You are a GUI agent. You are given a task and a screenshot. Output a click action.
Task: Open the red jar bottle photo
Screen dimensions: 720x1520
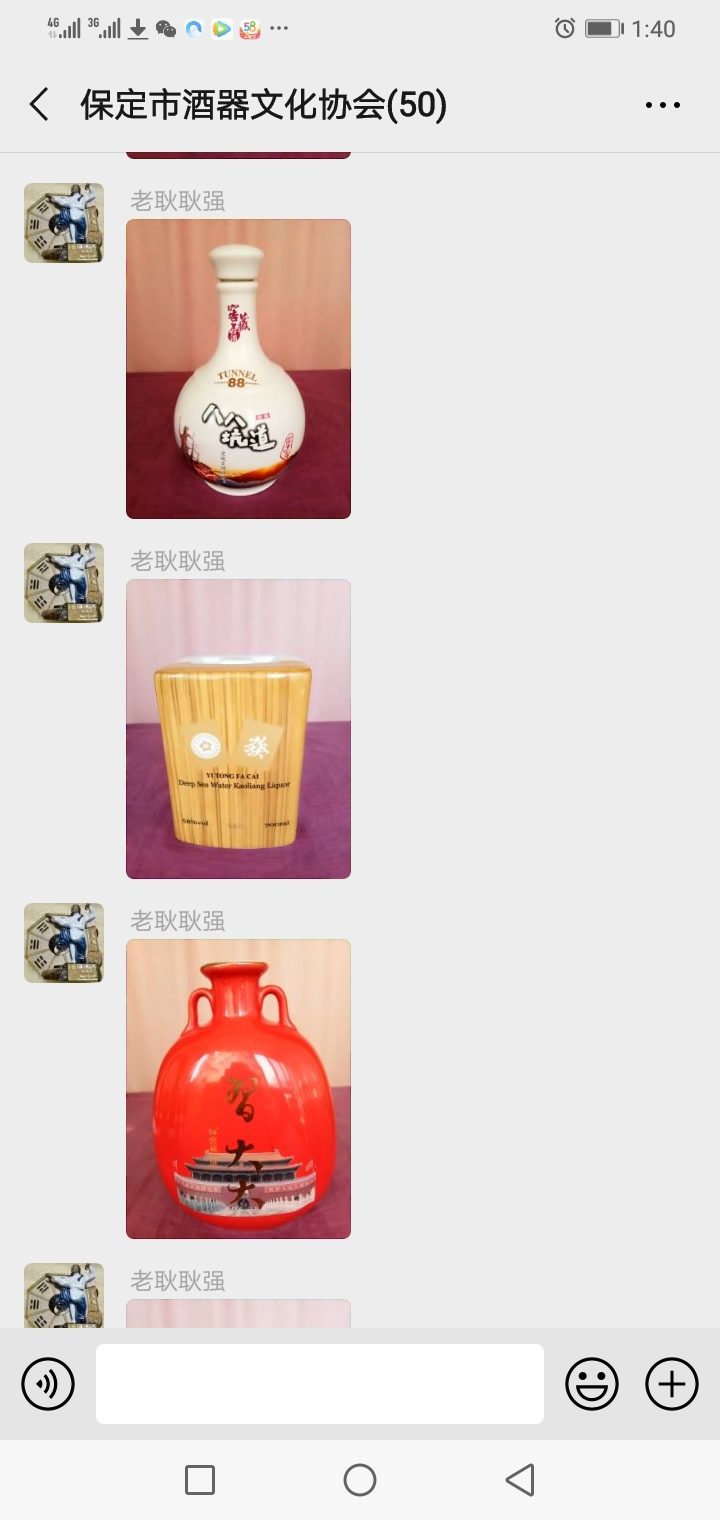pos(238,1089)
